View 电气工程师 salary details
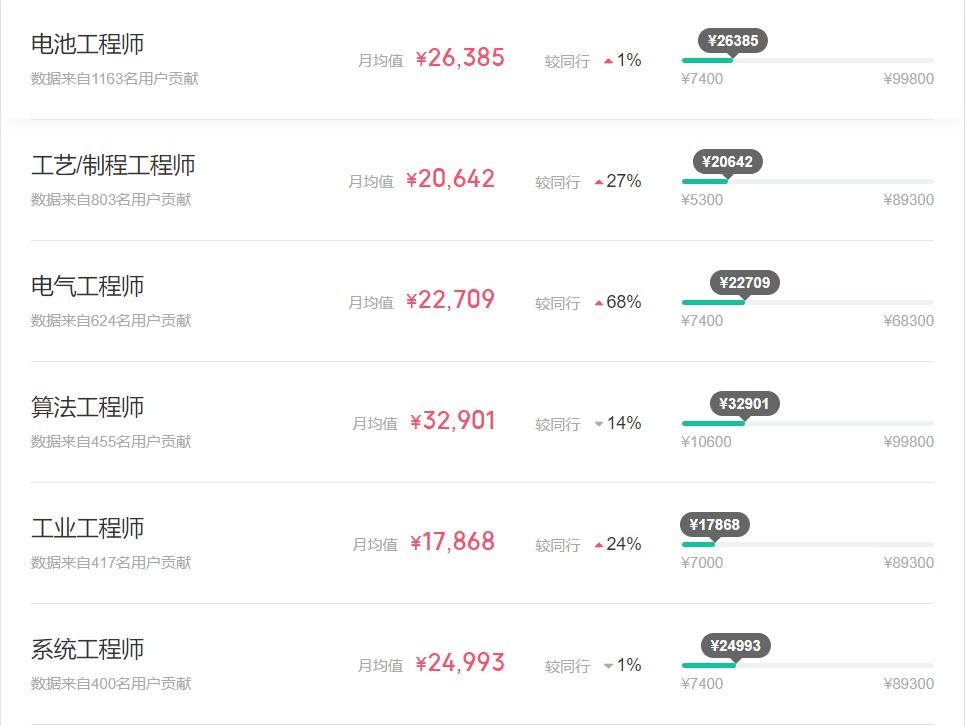Viewport: 966px width, 726px height. pos(88,287)
